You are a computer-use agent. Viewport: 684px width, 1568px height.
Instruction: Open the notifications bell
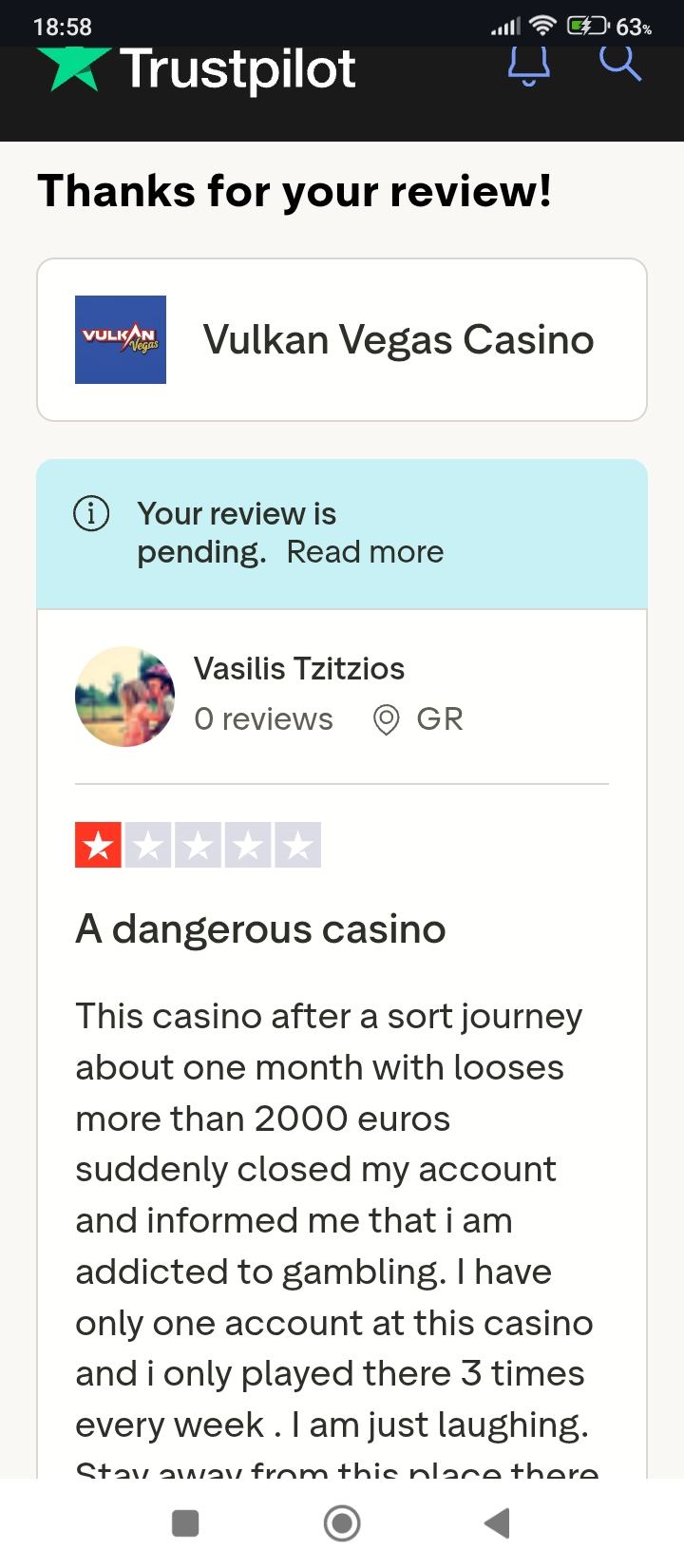pyautogui.click(x=529, y=66)
